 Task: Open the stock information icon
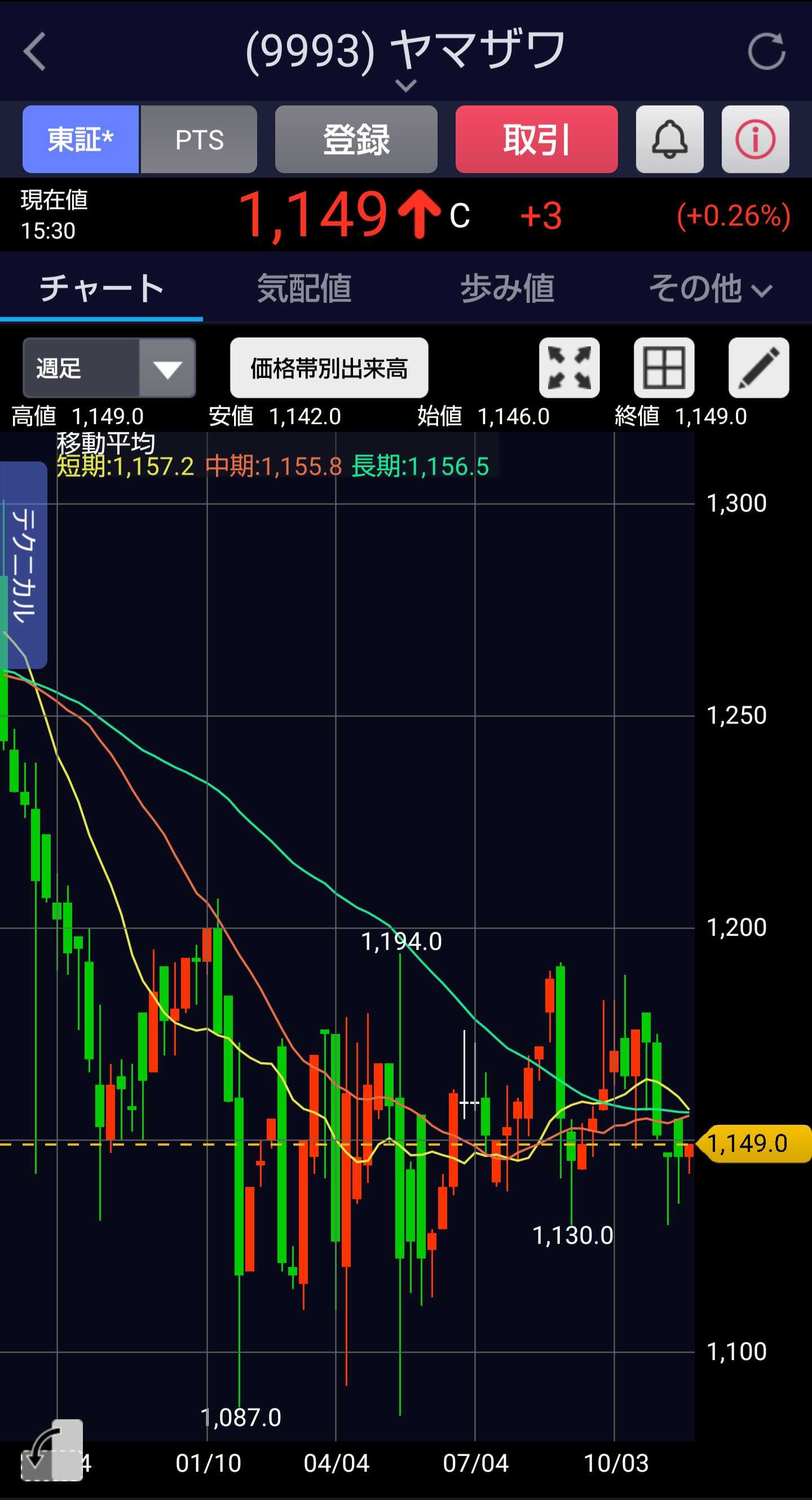tap(755, 140)
